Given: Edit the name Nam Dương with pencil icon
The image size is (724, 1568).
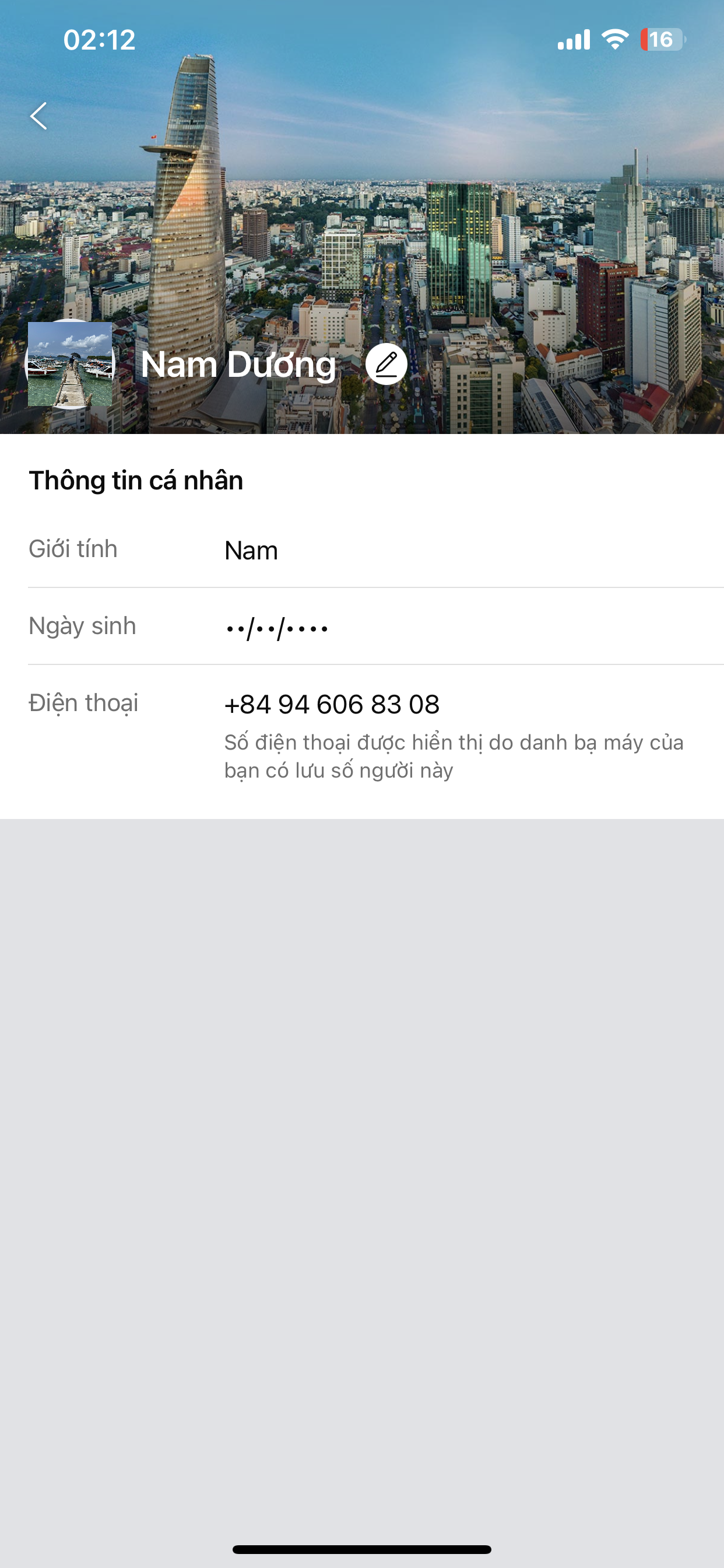Looking at the screenshot, I should pos(386,364).
